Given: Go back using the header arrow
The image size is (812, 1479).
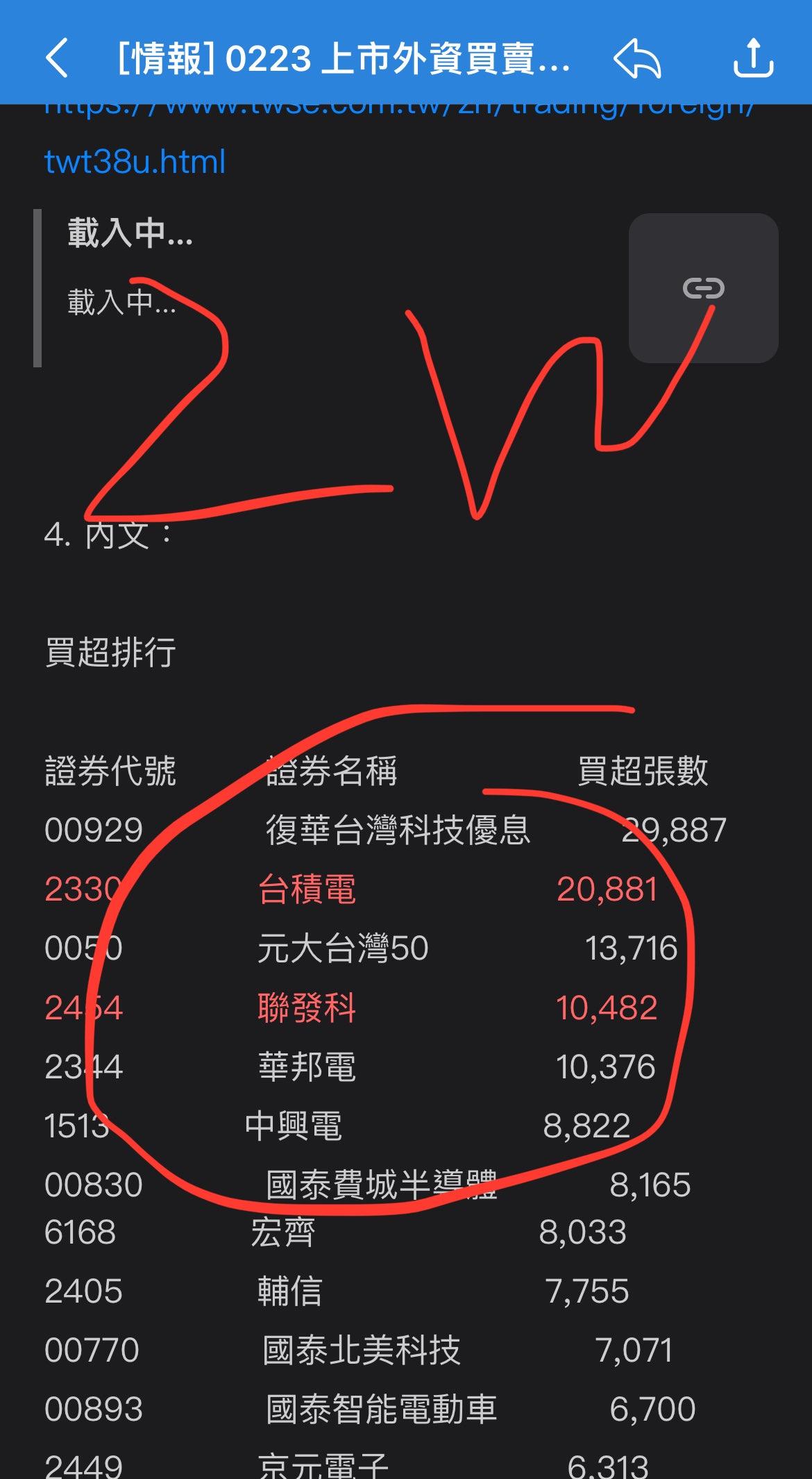Looking at the screenshot, I should coord(57,58).
